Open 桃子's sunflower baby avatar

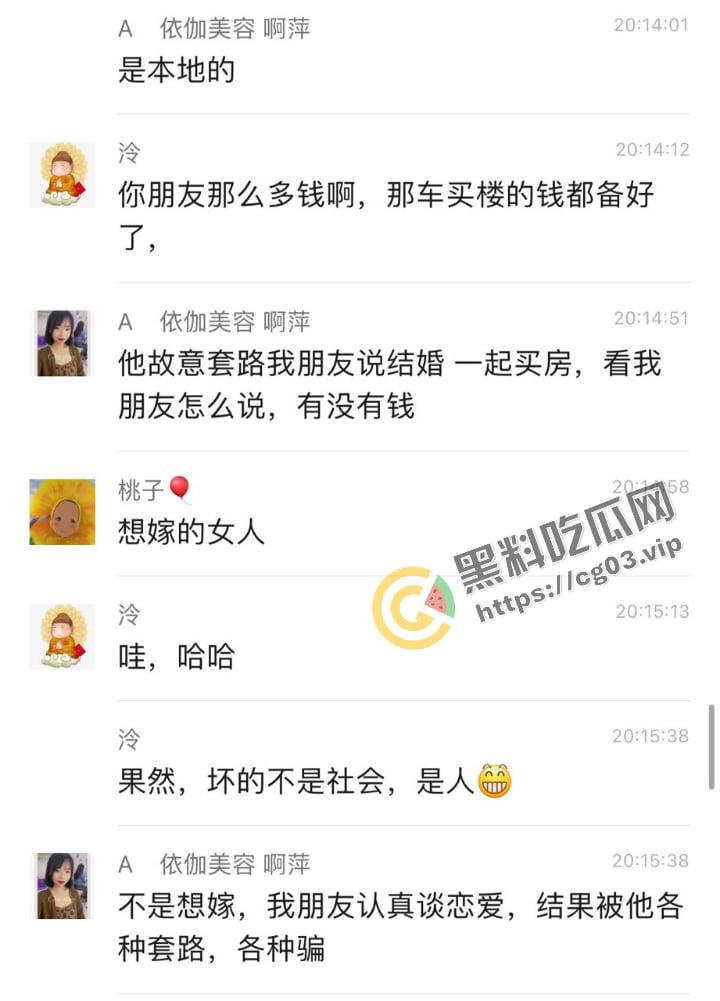(60, 510)
